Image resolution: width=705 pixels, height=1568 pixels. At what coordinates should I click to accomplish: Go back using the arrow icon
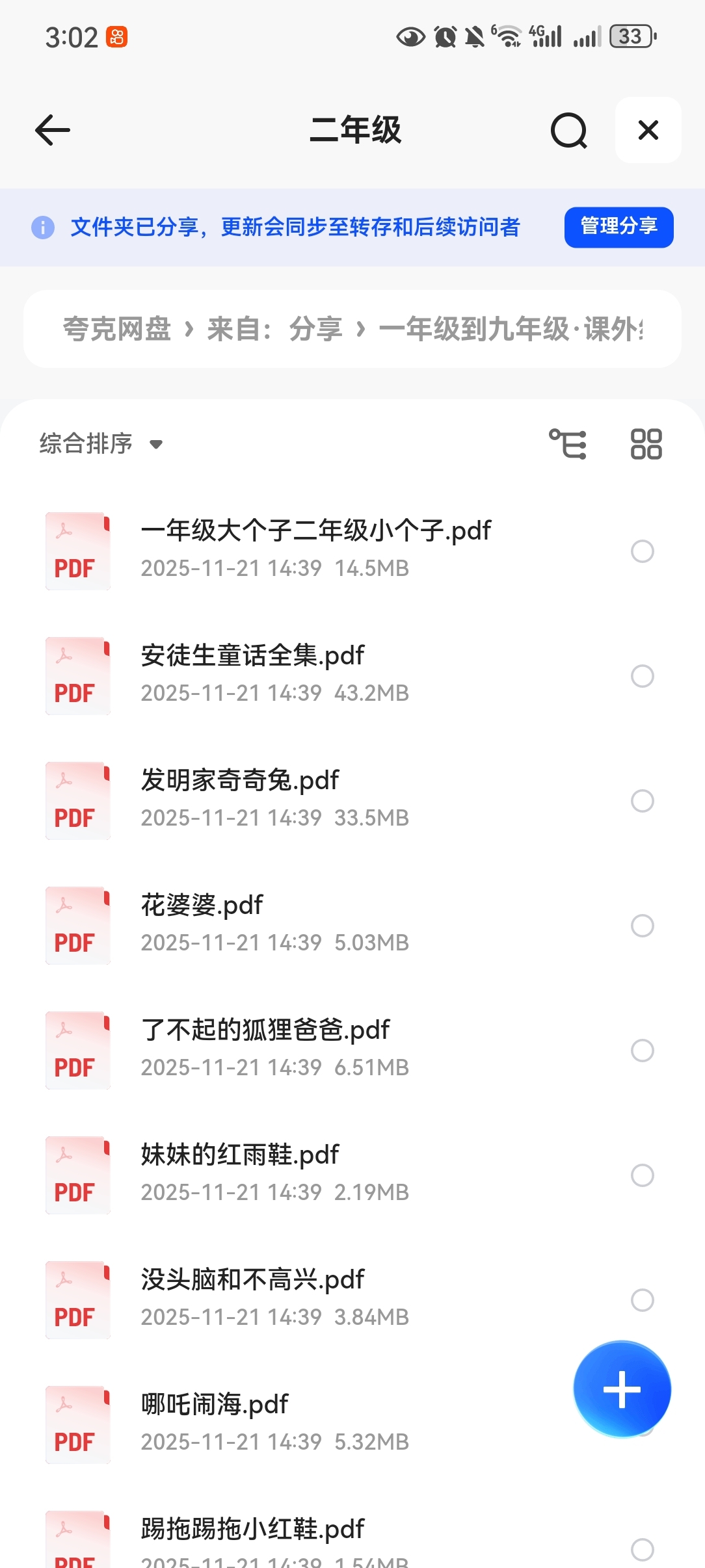coord(53,130)
